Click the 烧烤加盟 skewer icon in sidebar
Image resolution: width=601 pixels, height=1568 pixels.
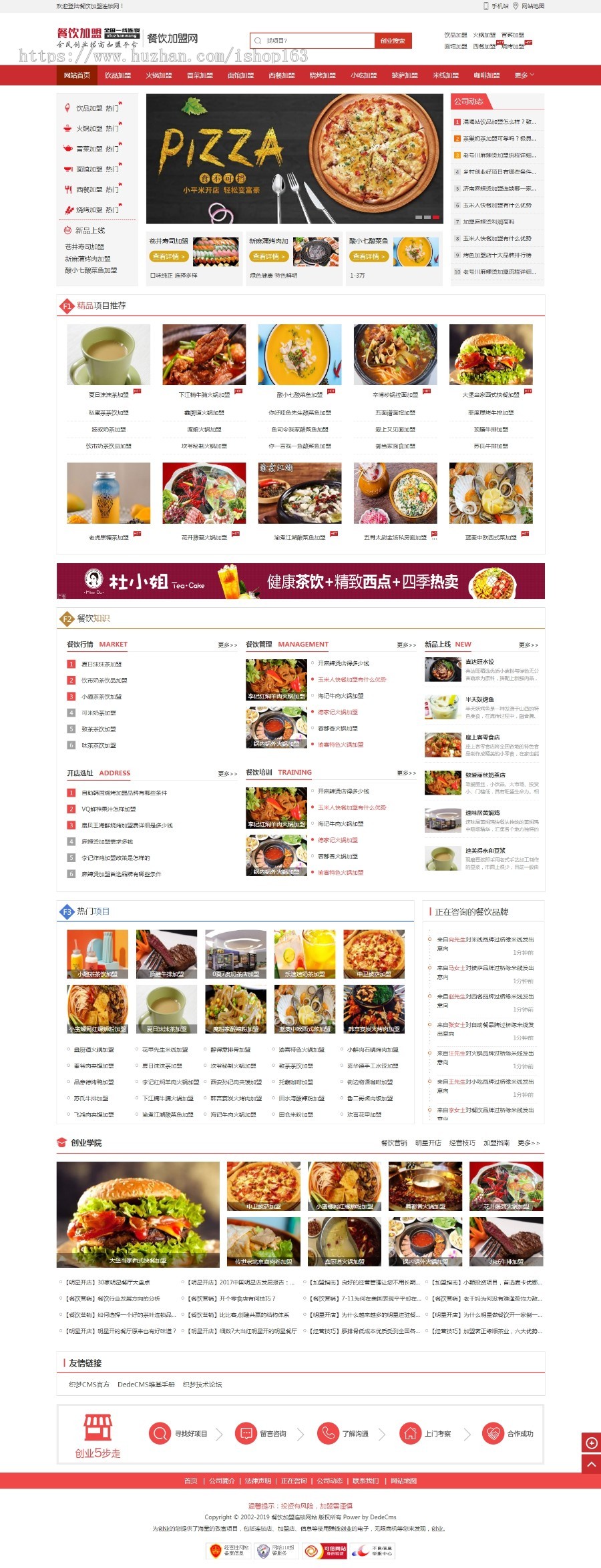click(69, 209)
